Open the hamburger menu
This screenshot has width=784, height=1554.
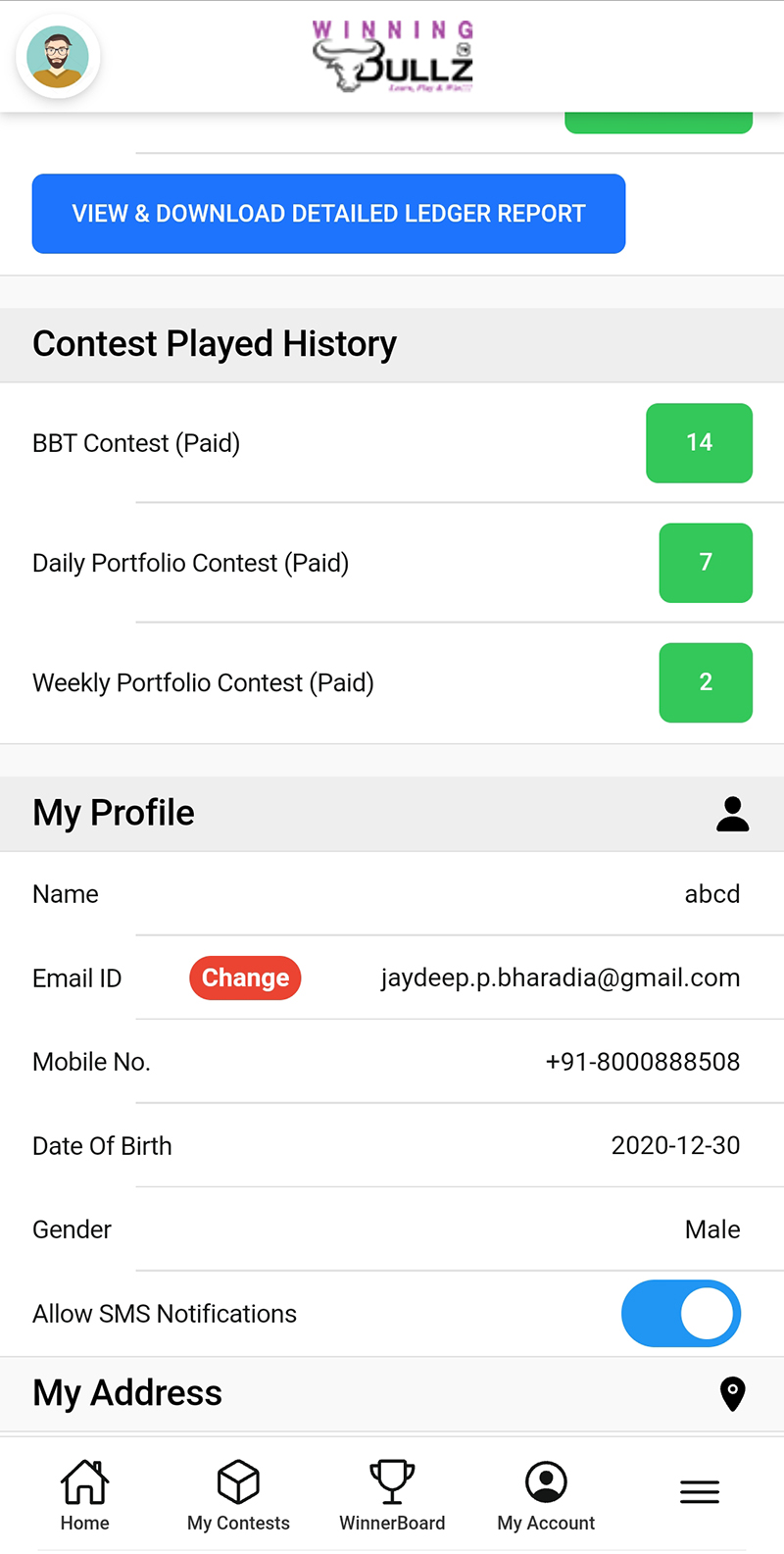point(700,1492)
